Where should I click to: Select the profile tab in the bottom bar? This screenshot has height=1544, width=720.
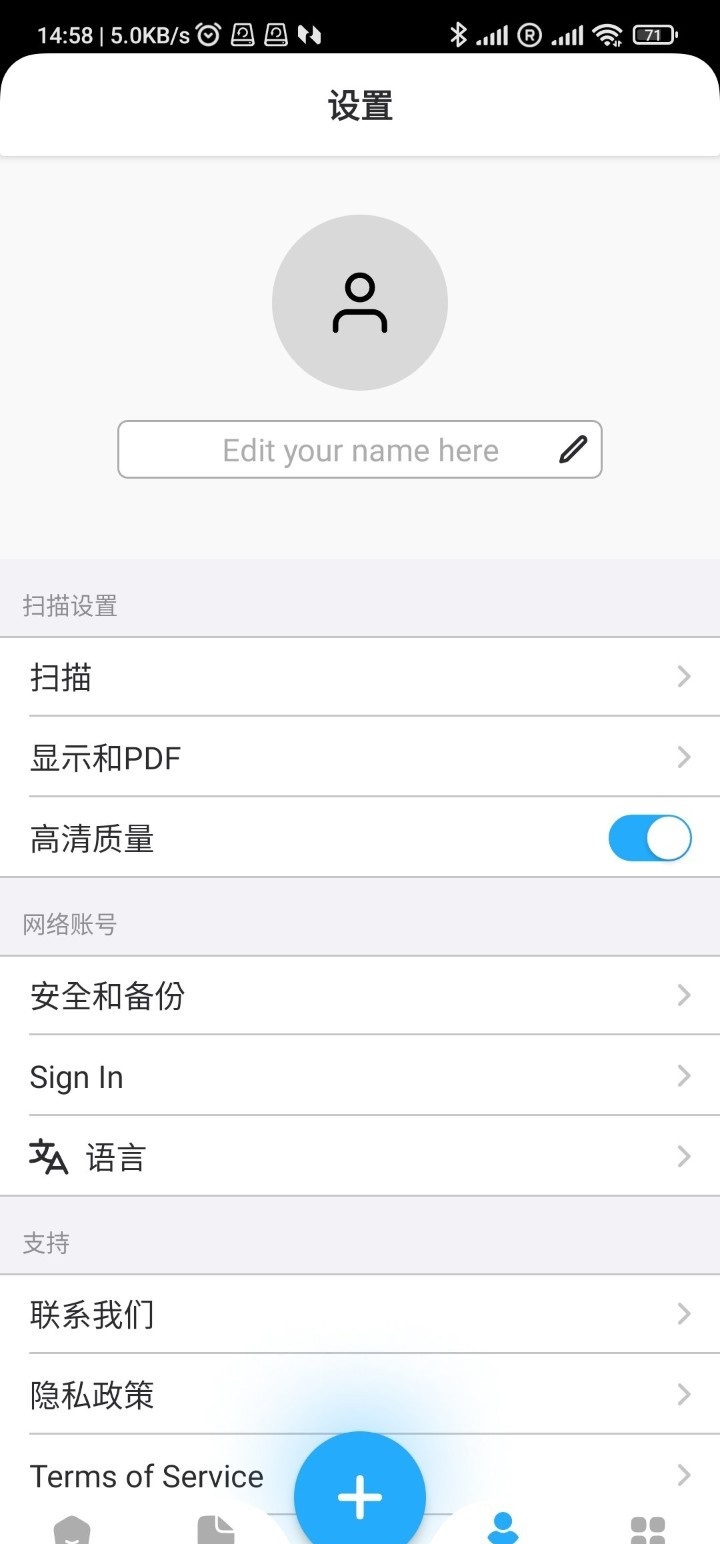coord(502,1528)
